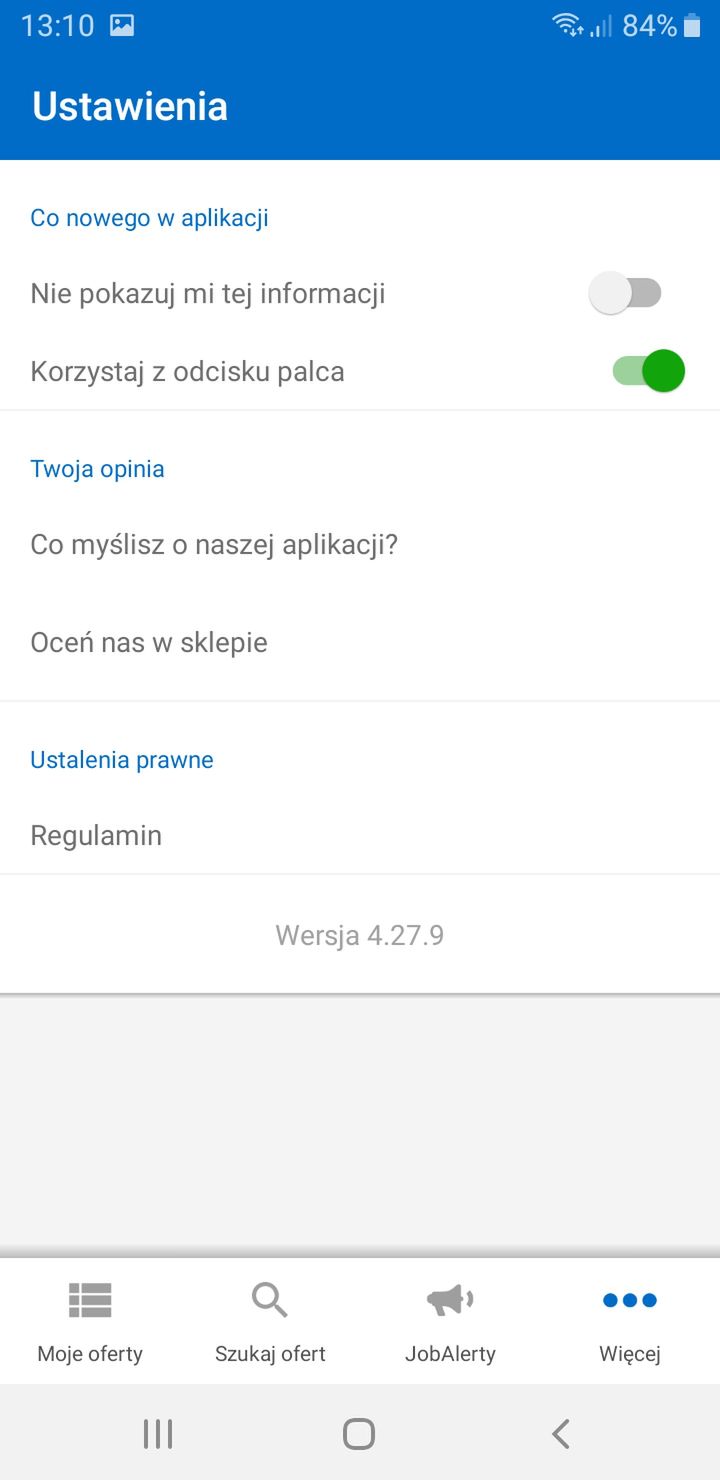Go to the system home screen
Image resolution: width=720 pixels, height=1480 pixels.
[359, 1433]
